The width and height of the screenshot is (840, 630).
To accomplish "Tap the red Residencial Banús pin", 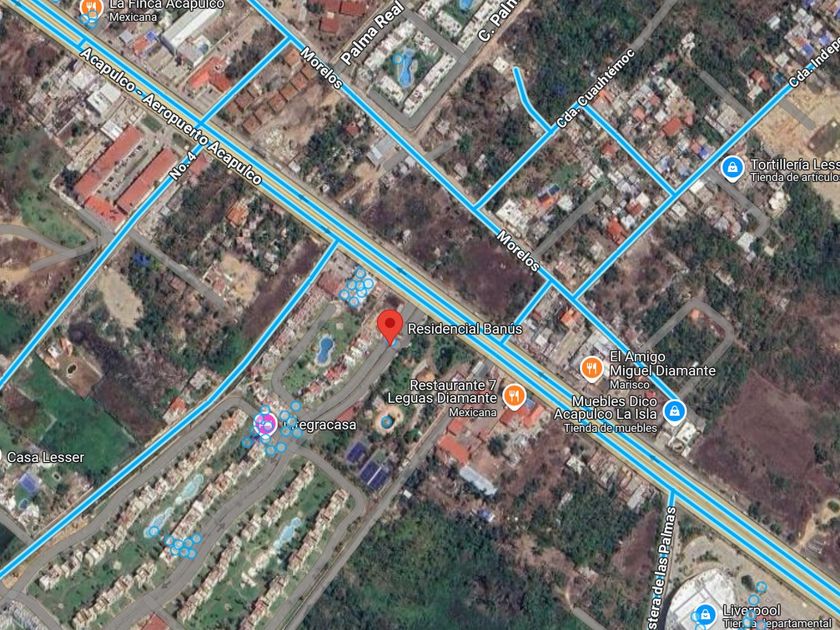I will click(x=390, y=326).
